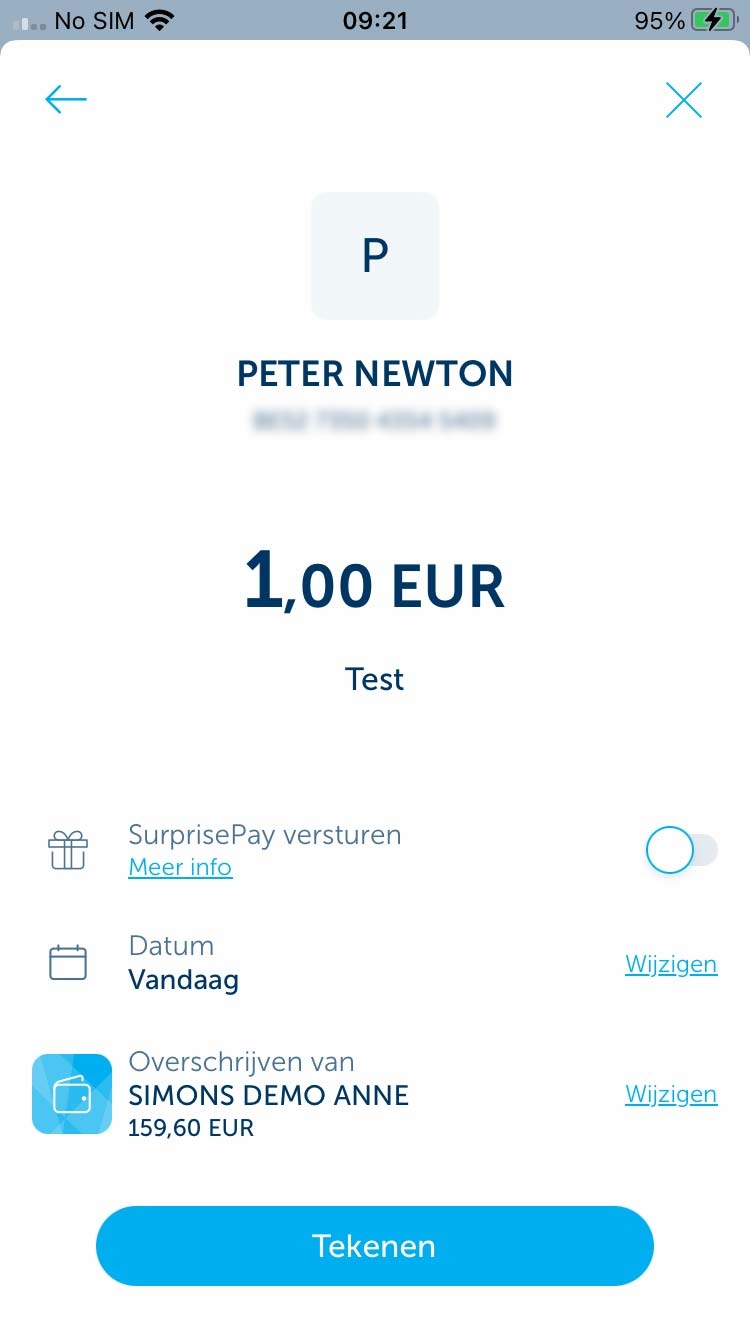Close the payment screen with the X
This screenshot has width=750, height=1334.
(684, 99)
